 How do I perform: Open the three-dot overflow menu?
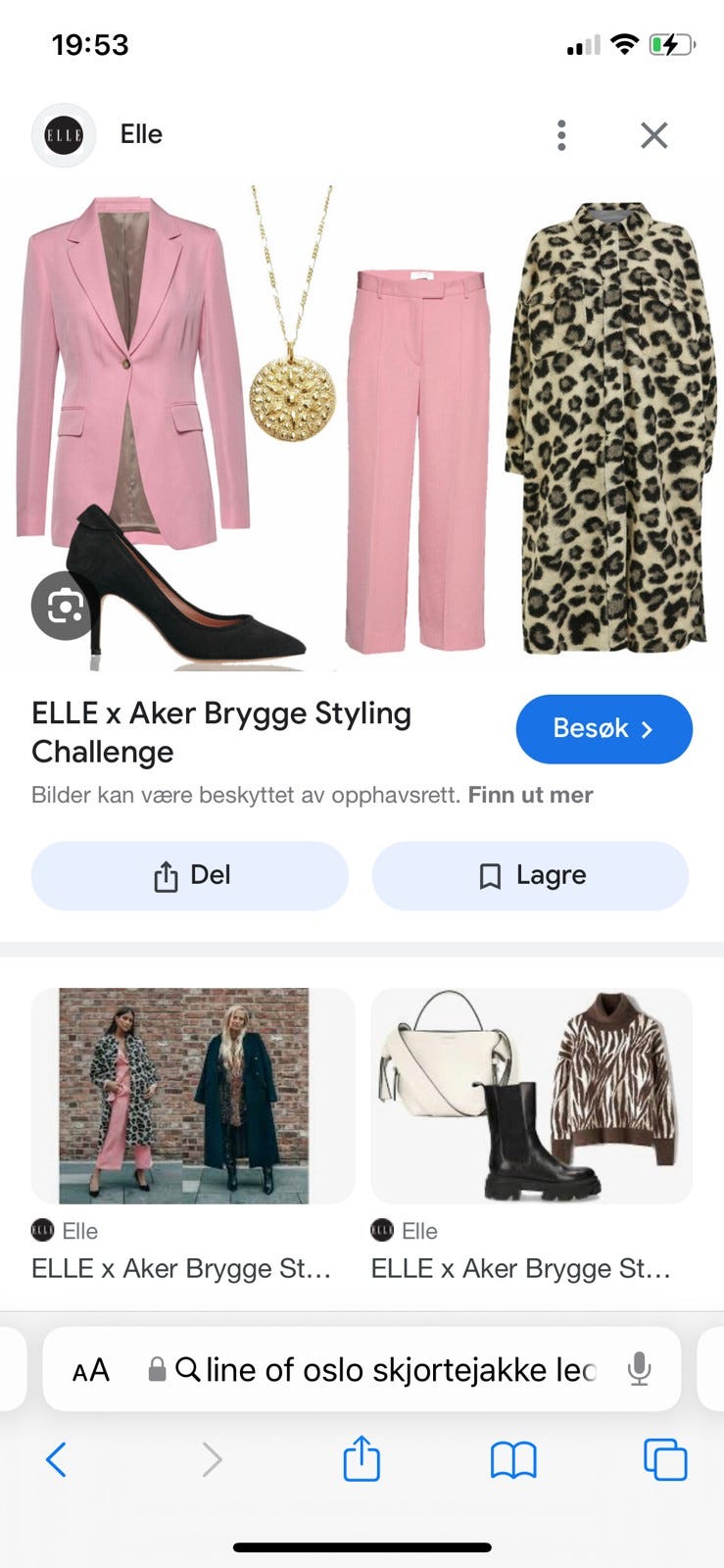click(561, 135)
